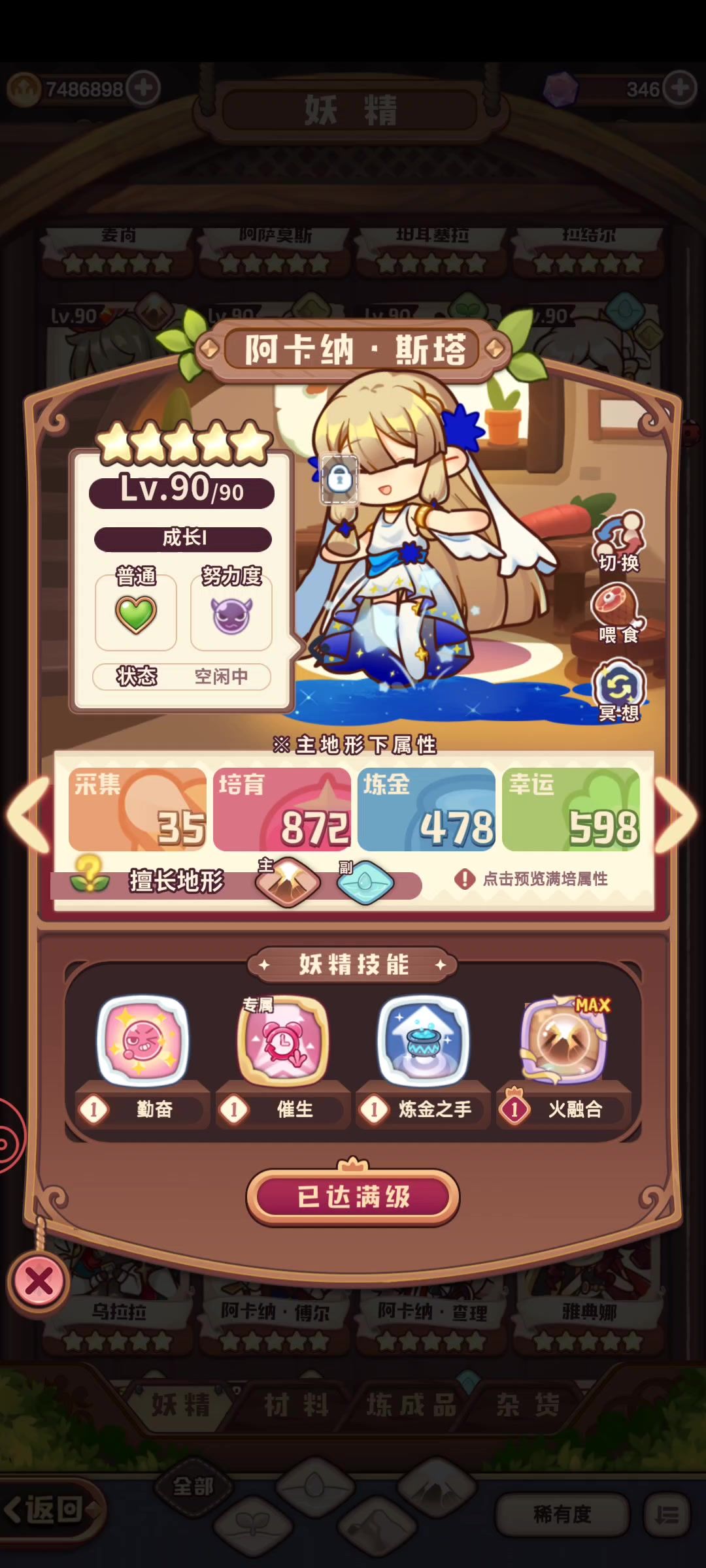Close the fairy detail popup
The width and height of the screenshot is (706, 1568).
pos(39,1281)
